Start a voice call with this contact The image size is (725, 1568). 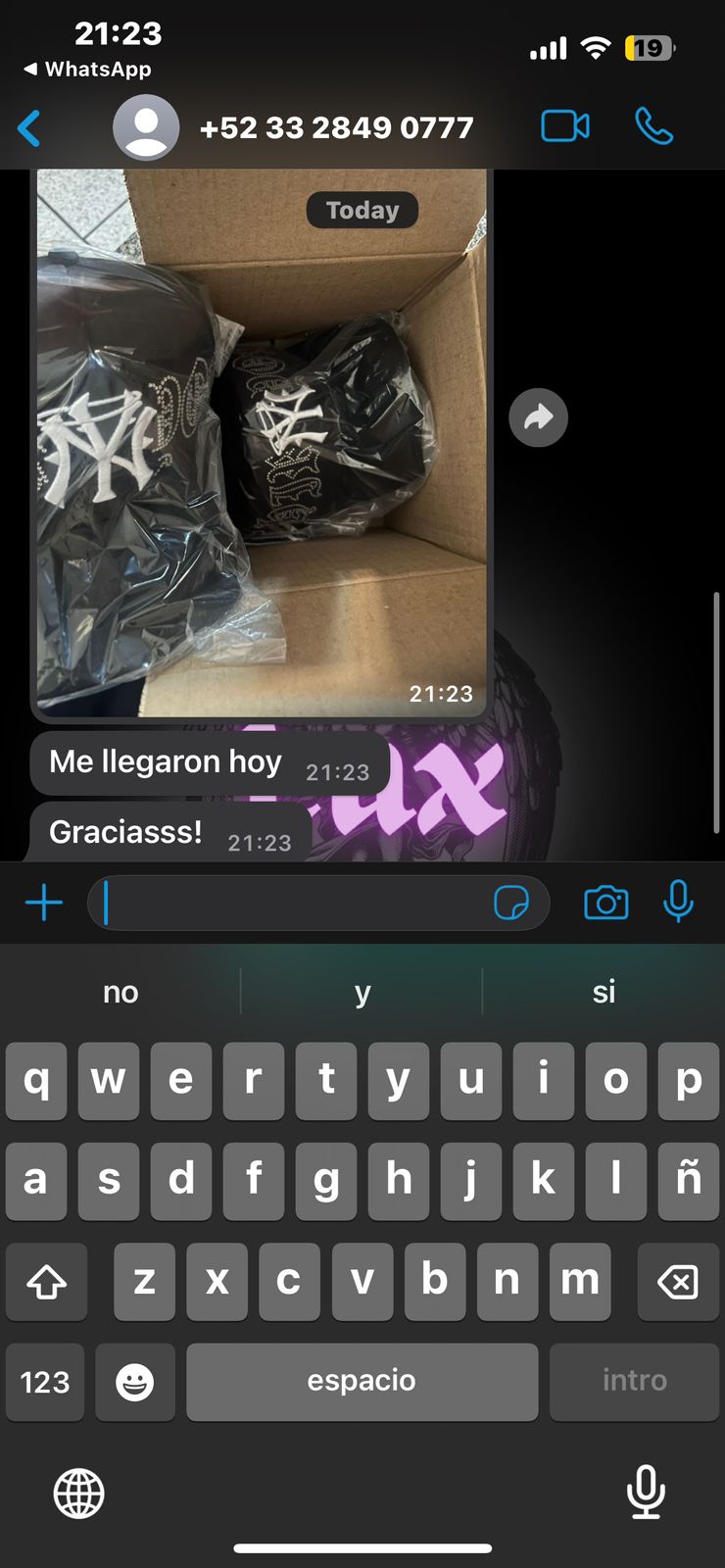[653, 126]
